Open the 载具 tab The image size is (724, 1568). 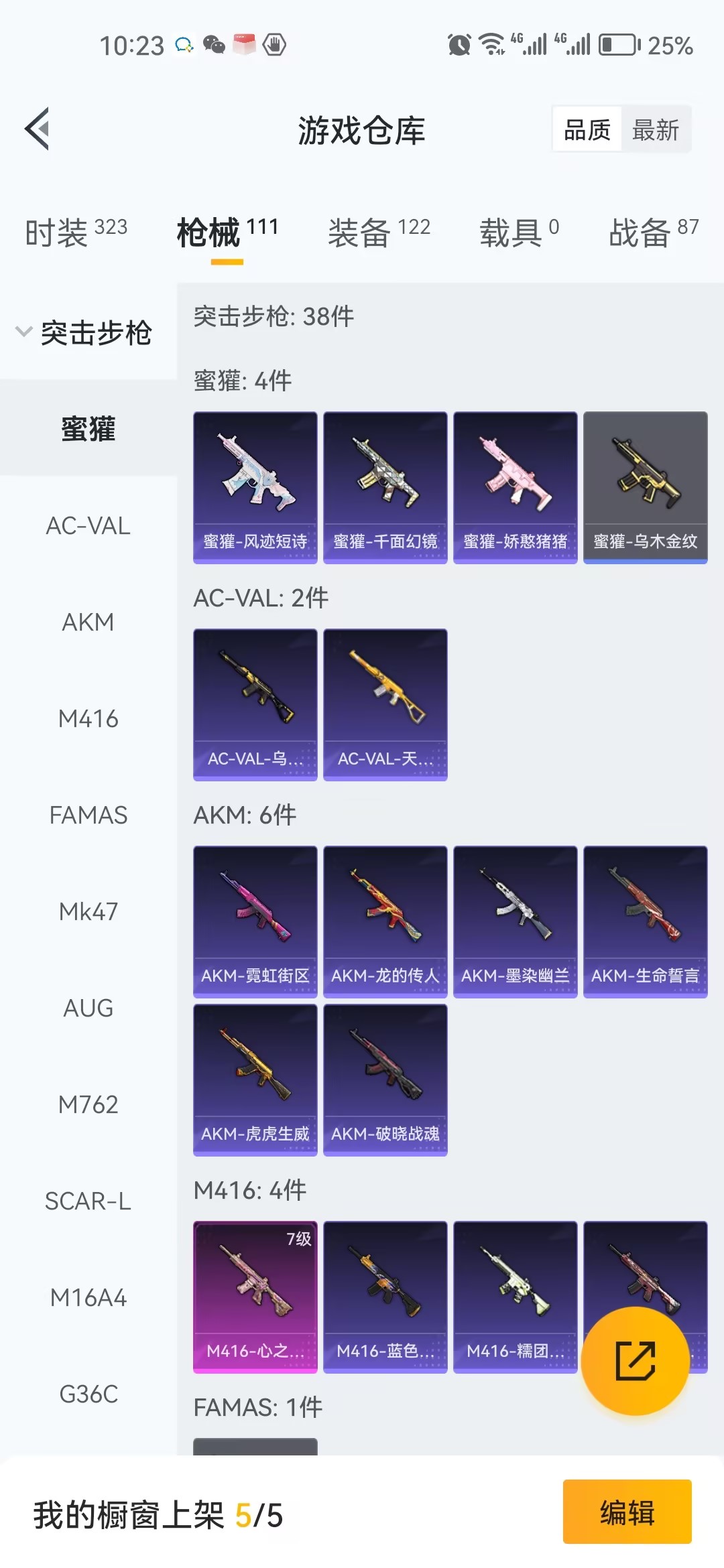click(x=518, y=233)
